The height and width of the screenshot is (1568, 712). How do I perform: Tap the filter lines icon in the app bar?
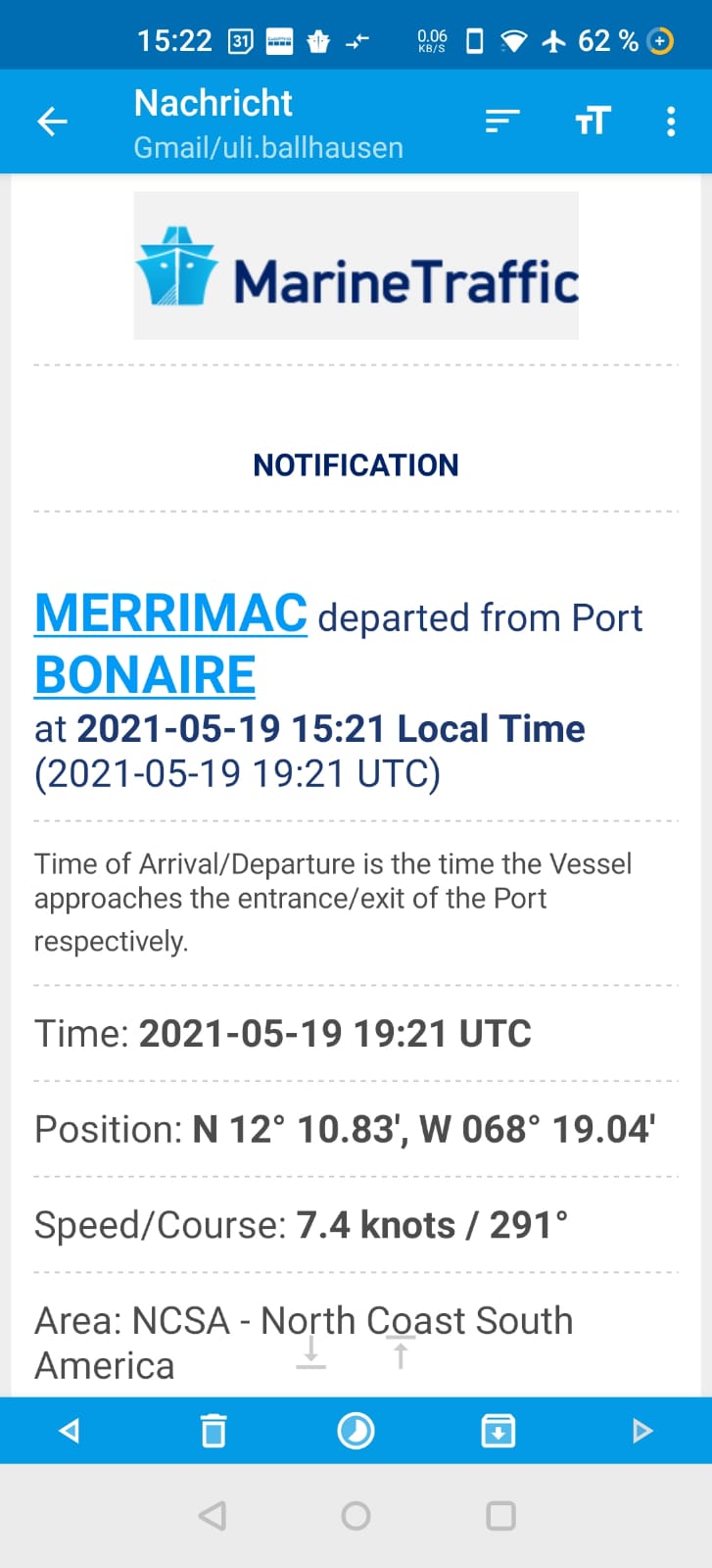(502, 122)
